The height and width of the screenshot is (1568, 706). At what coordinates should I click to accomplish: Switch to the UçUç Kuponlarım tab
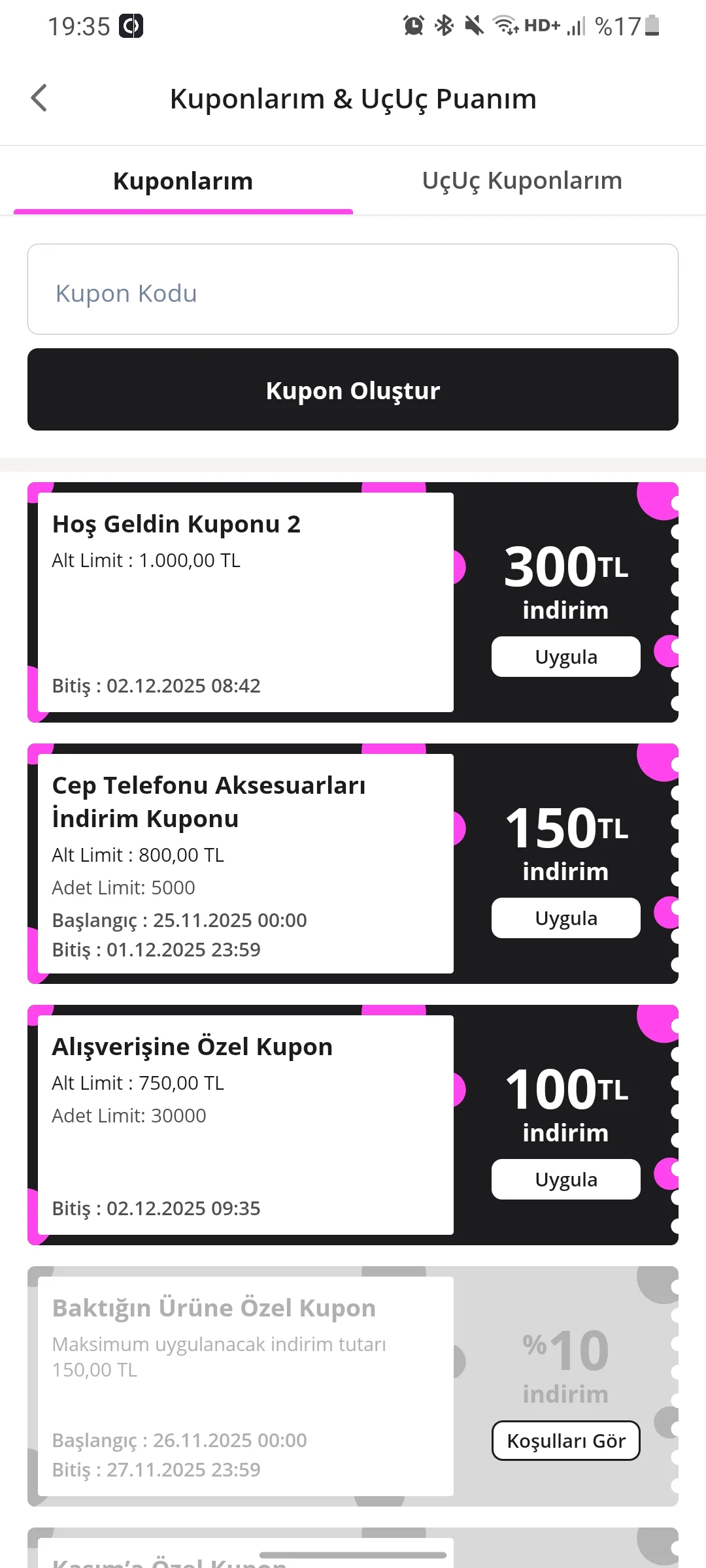[x=522, y=181]
